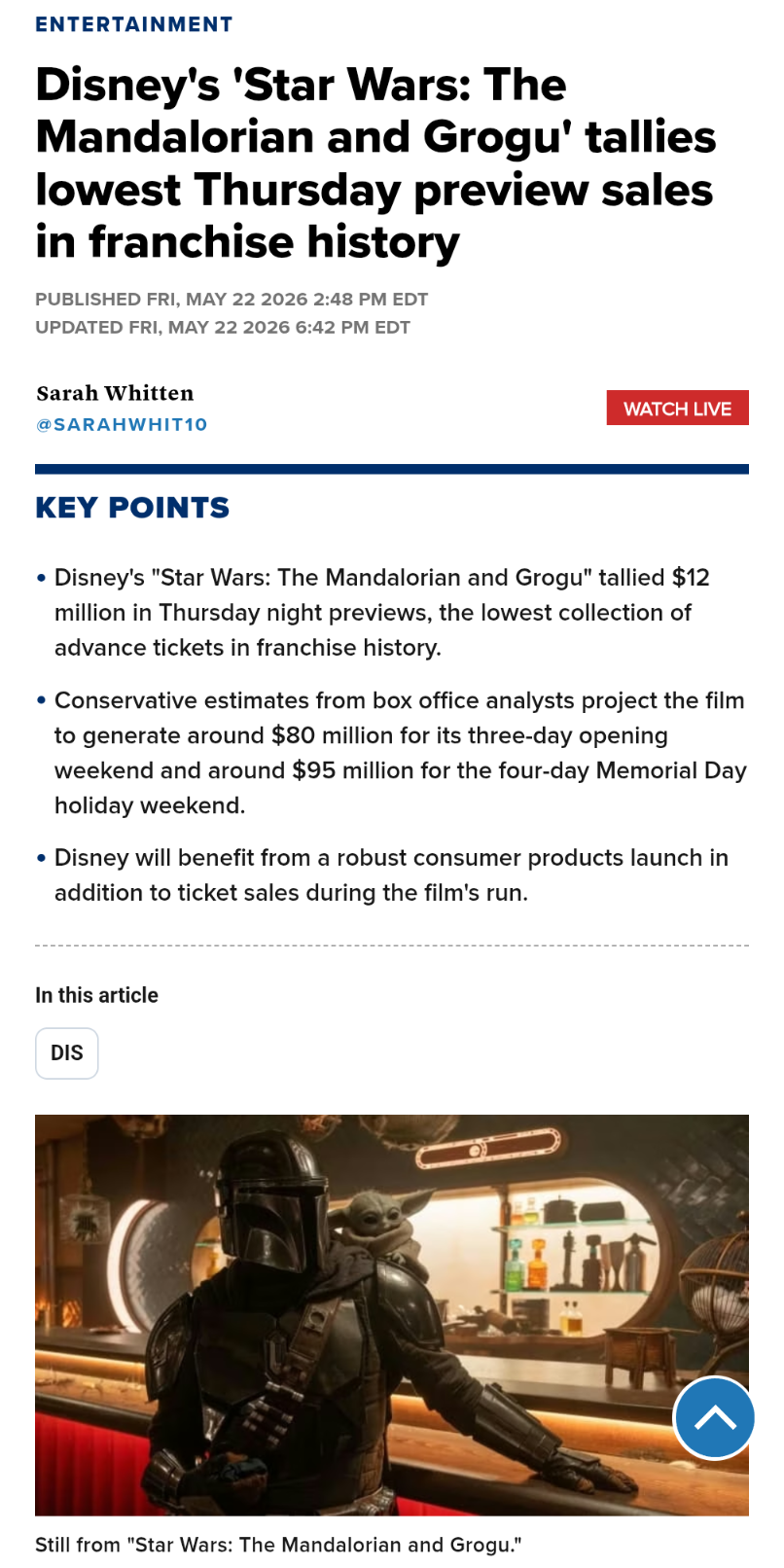The height and width of the screenshot is (1568, 784).
Task: Open Sarah Whitten's author page
Action: [115, 393]
